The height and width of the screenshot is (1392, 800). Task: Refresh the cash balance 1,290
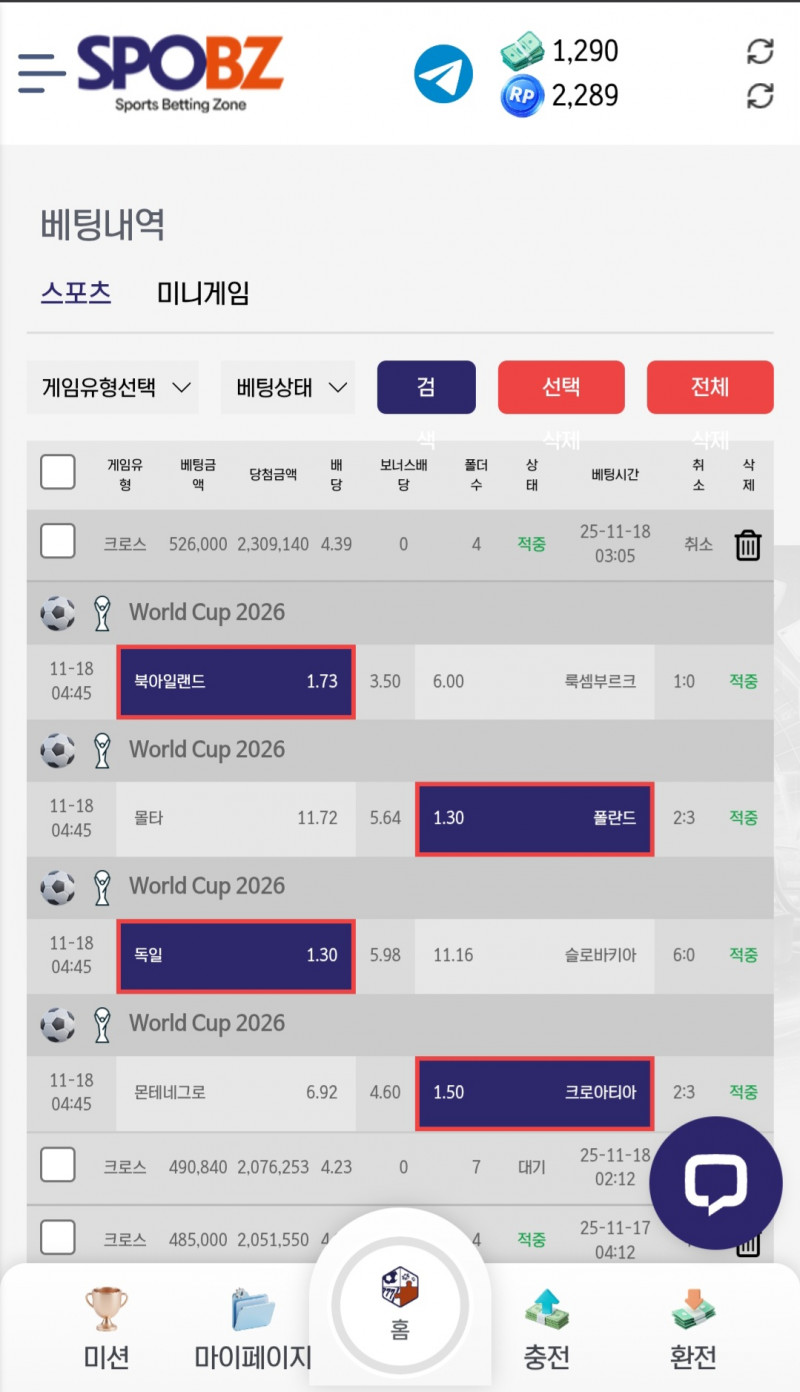tap(760, 52)
